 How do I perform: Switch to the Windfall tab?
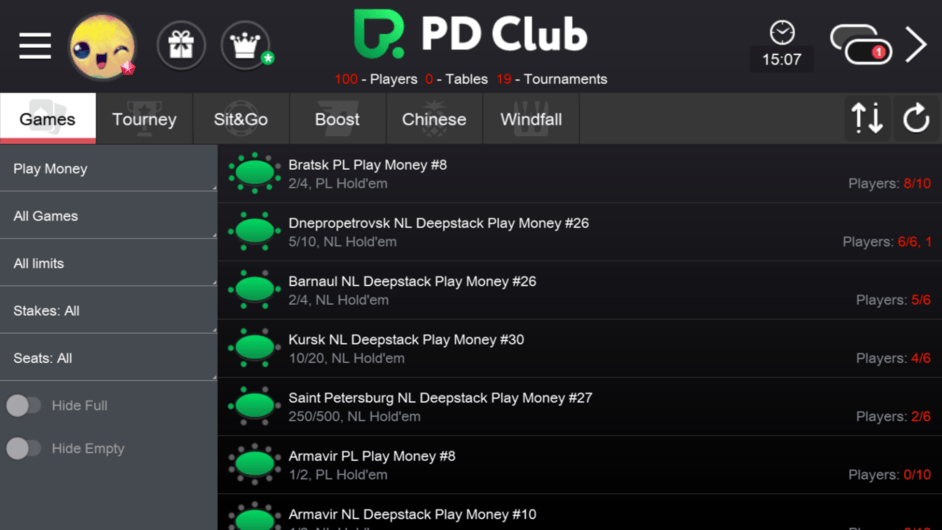[531, 119]
